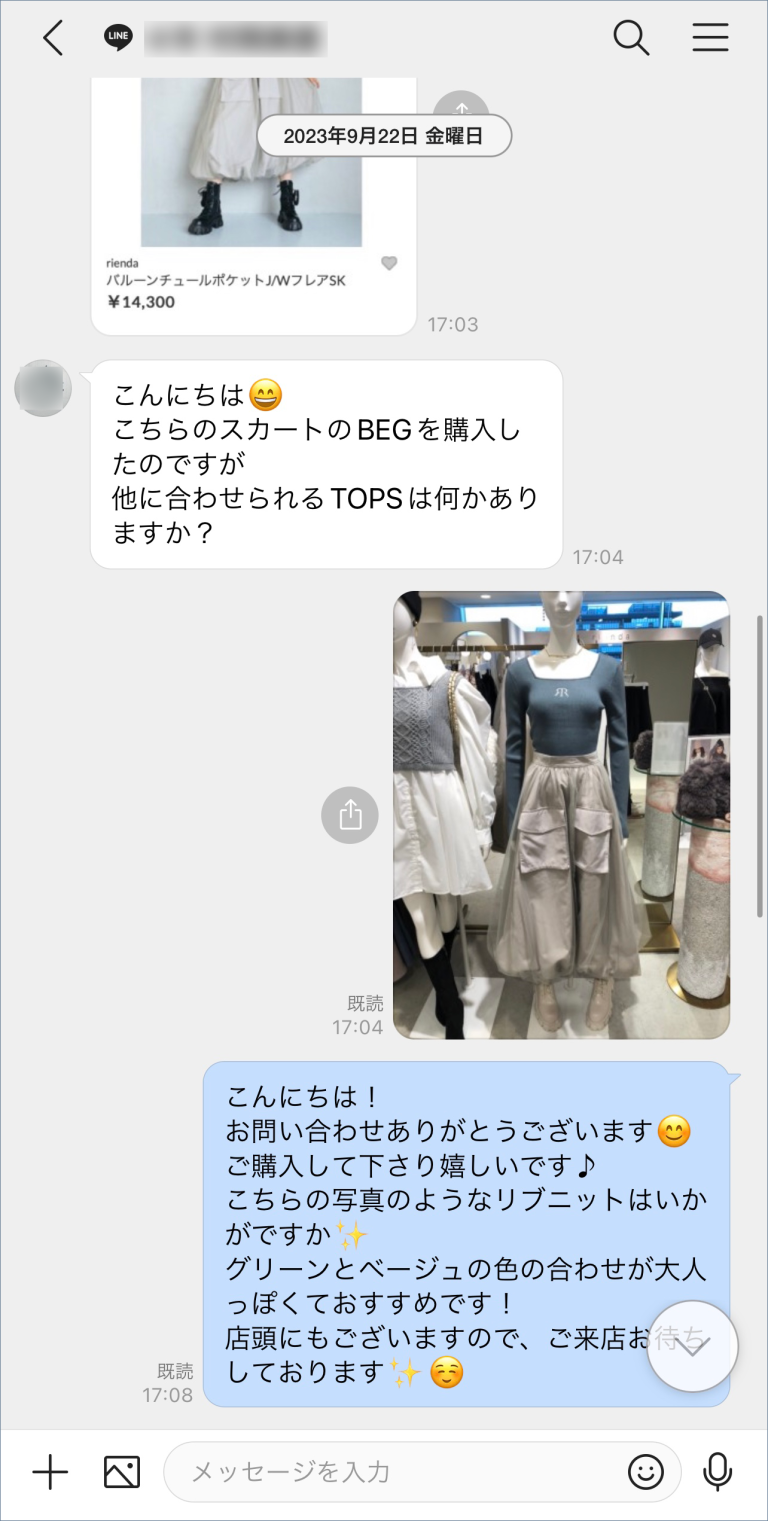Record a voice message

click(717, 1472)
